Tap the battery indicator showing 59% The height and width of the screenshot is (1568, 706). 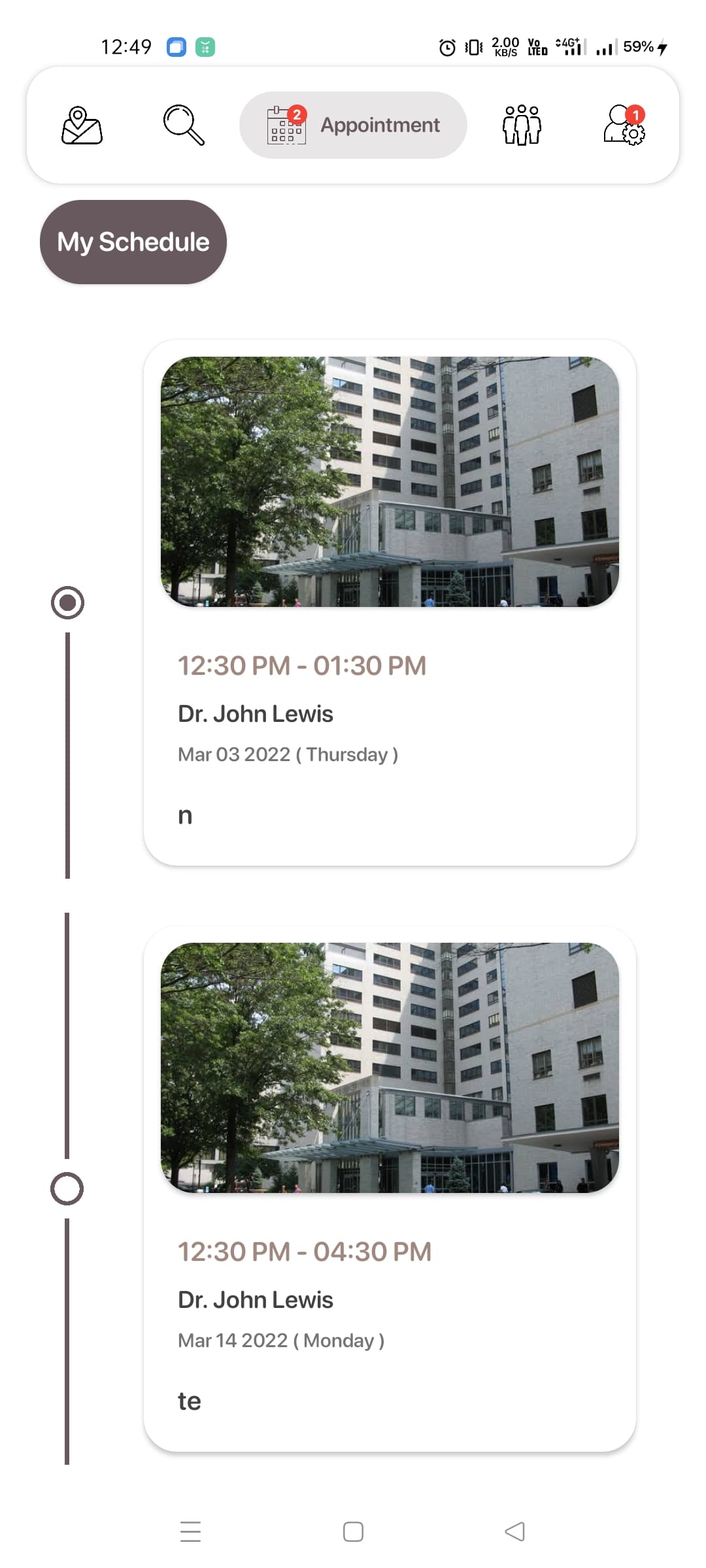[639, 46]
